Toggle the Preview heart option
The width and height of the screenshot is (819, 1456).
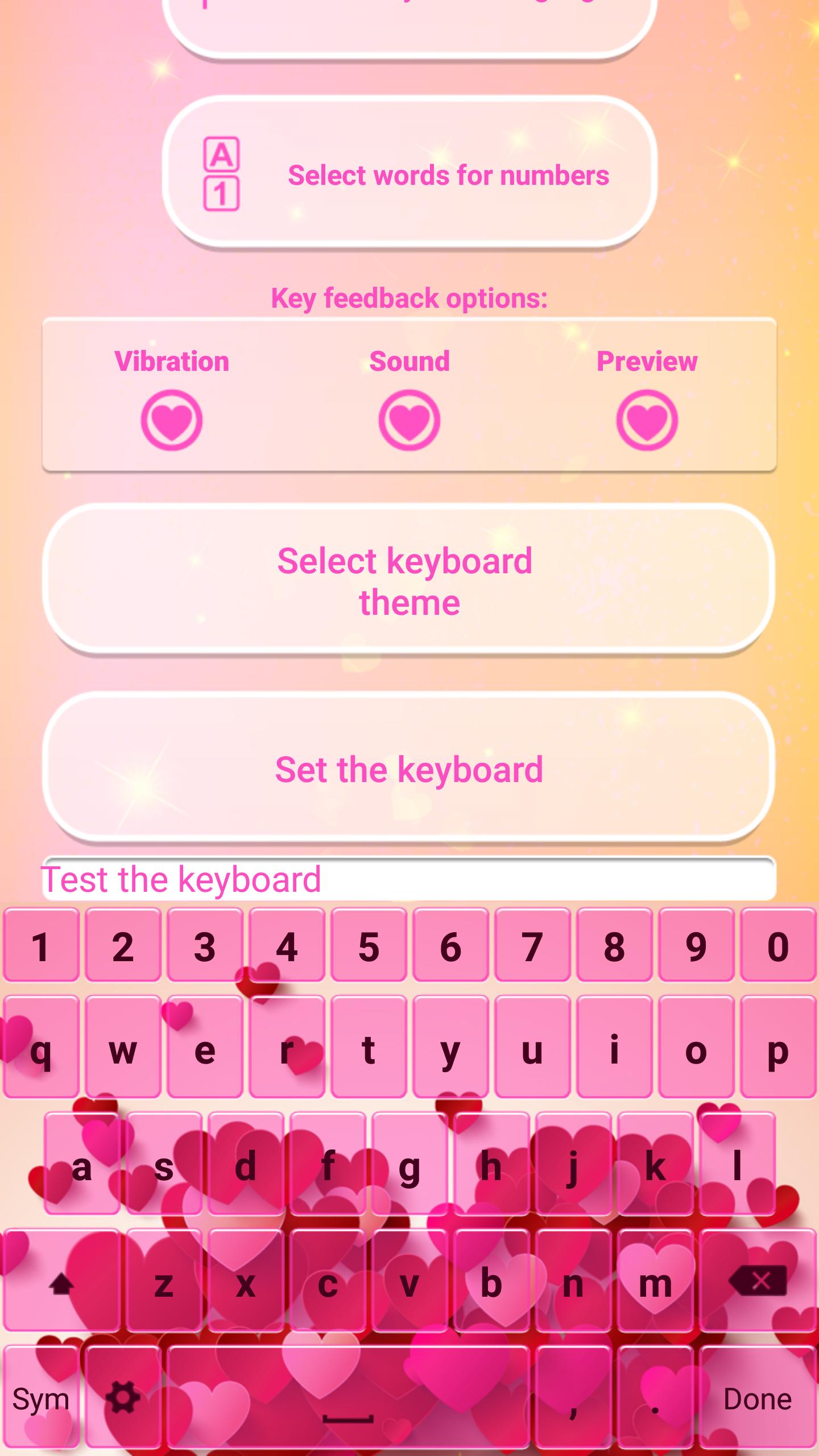(647, 420)
